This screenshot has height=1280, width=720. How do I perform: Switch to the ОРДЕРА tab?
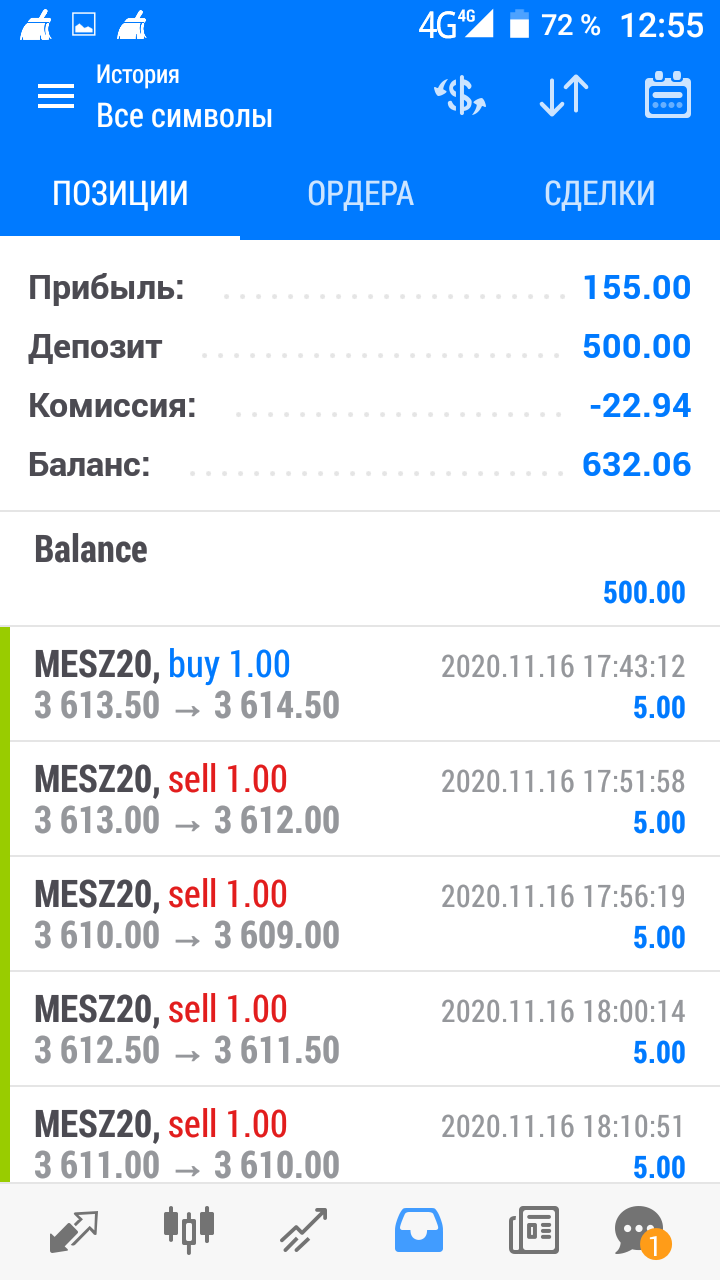click(360, 193)
